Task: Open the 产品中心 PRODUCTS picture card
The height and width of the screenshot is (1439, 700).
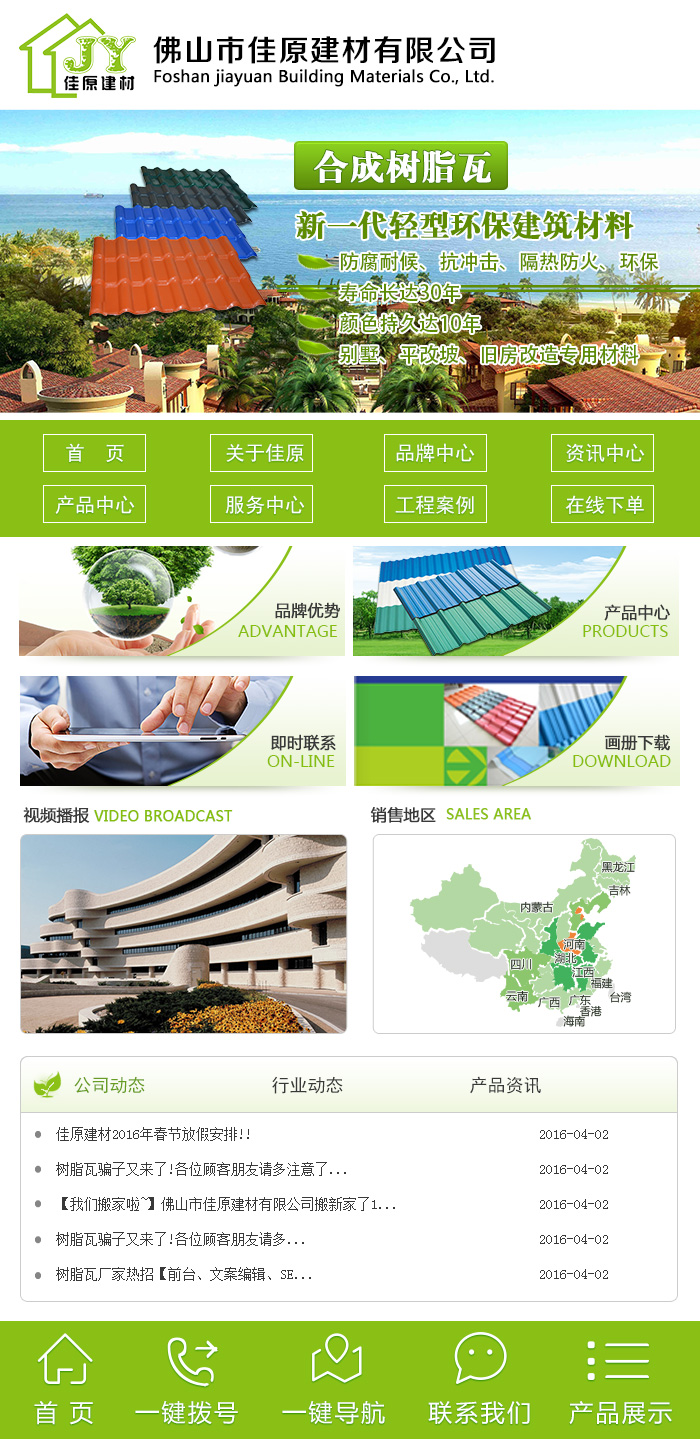Action: (x=515, y=601)
